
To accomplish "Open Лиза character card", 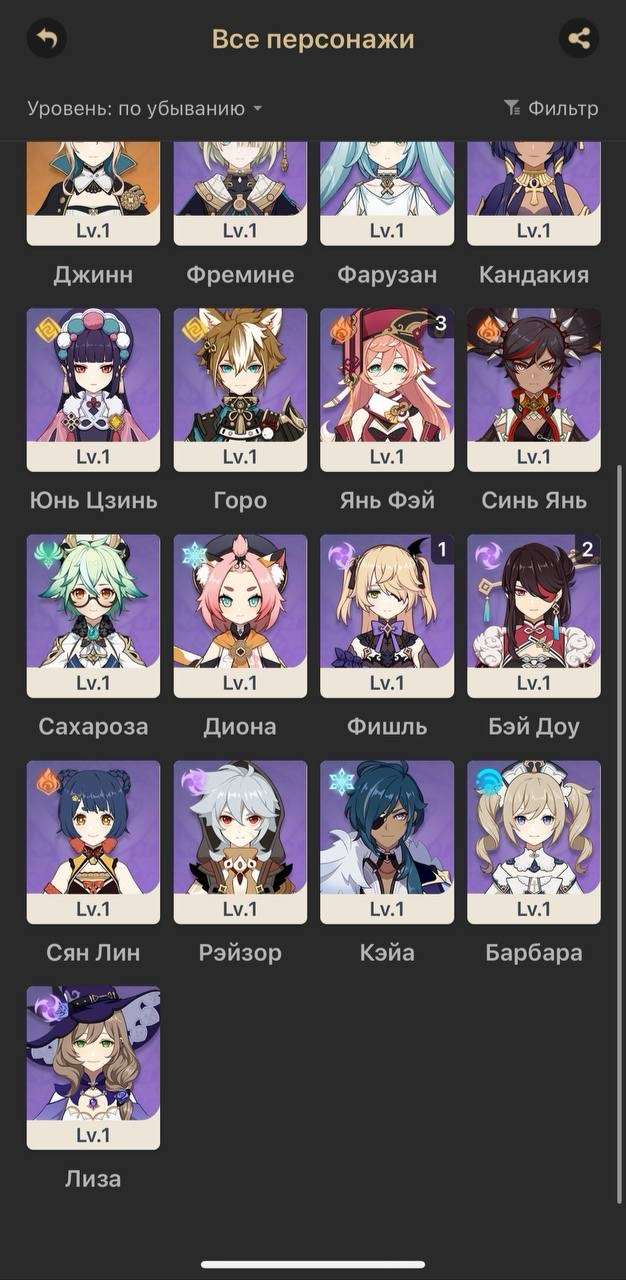I will click(93, 1067).
